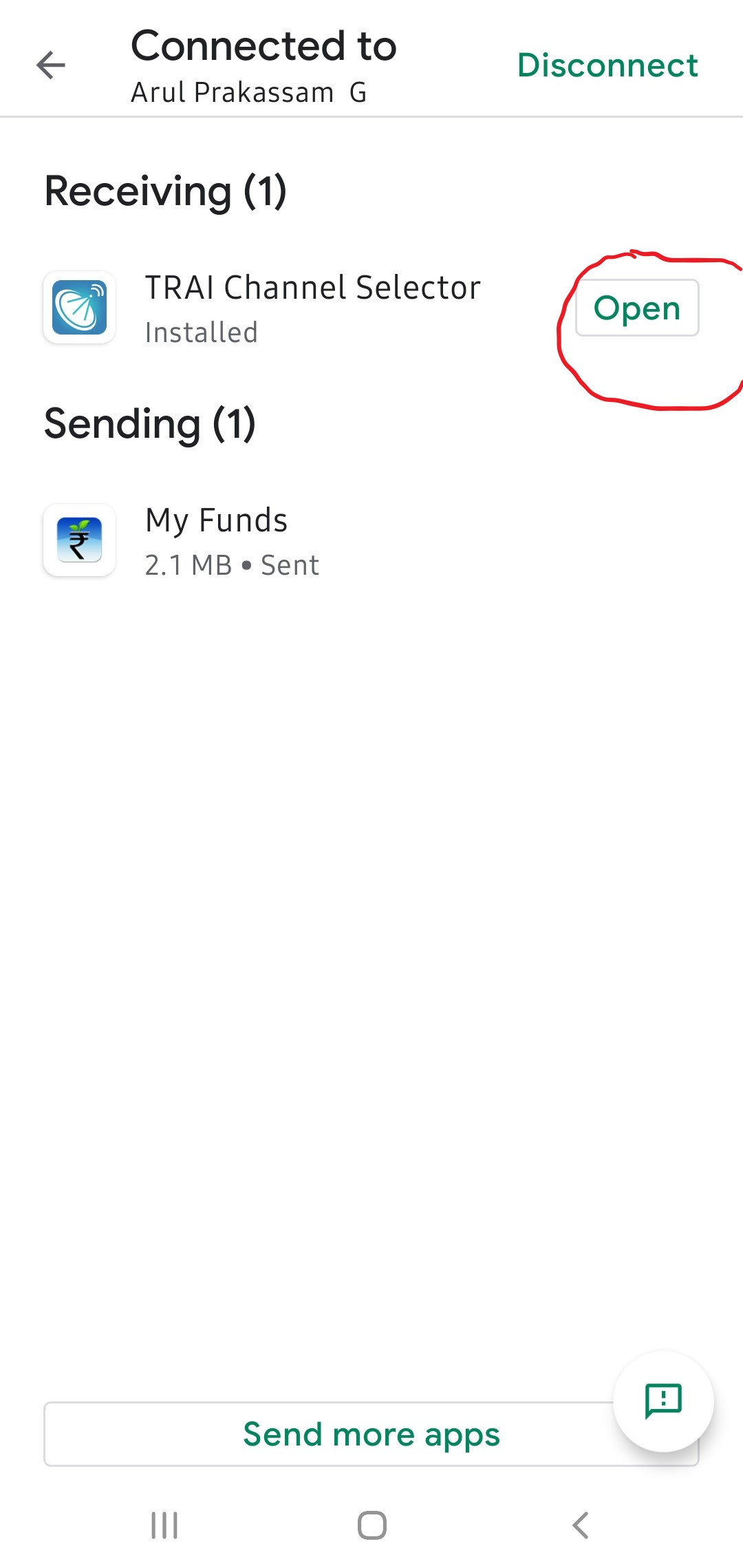Open the feedback floating button

click(x=663, y=1401)
